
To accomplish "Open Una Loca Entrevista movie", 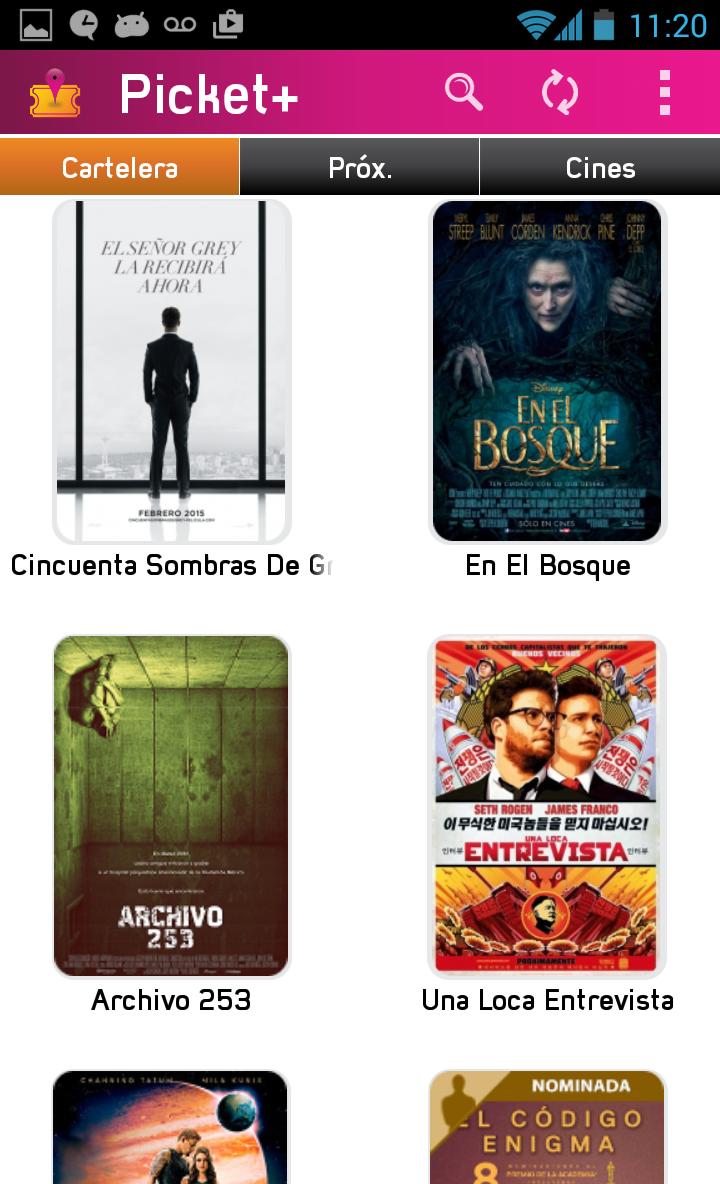I will pos(547,806).
